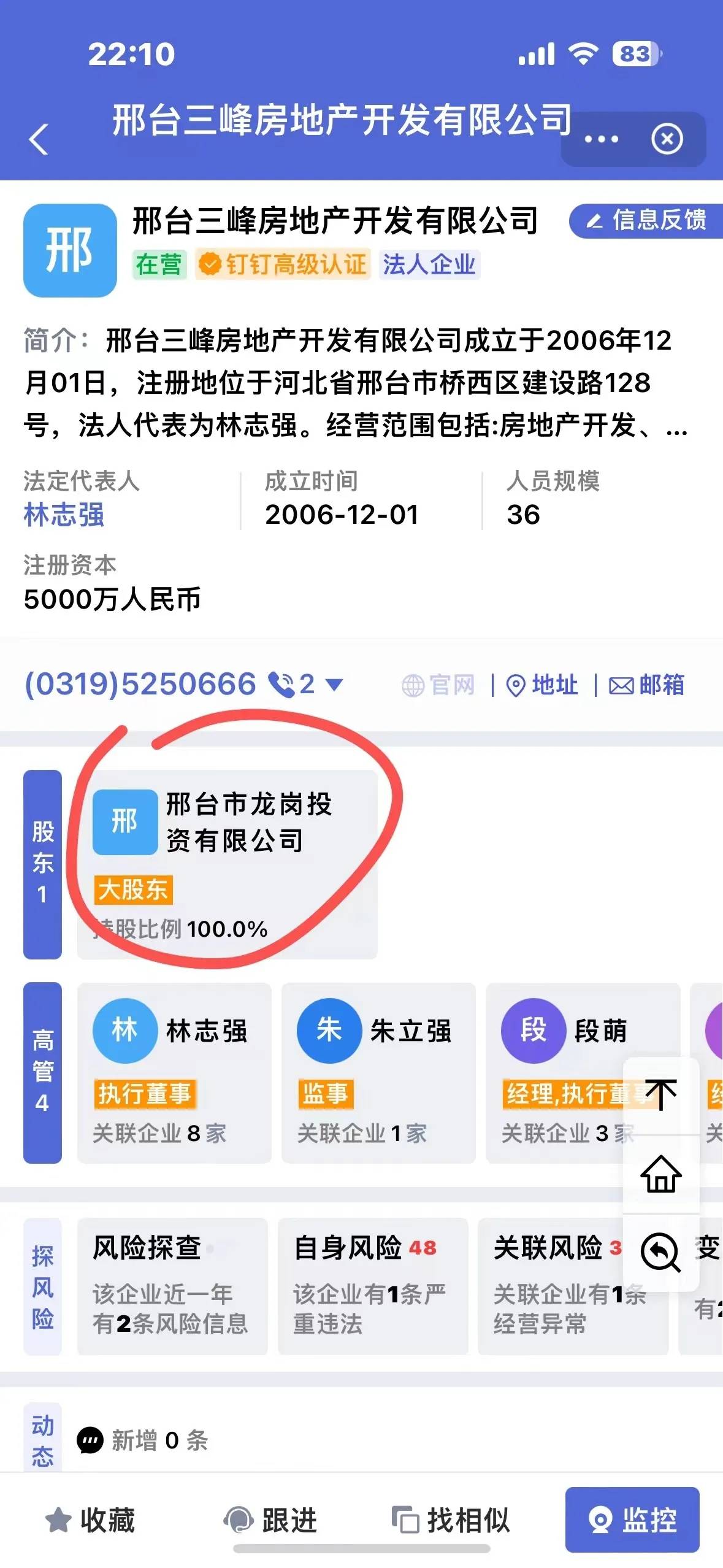
Task: Tap the 信息反馈 feedback button
Action: pyautogui.click(x=647, y=220)
